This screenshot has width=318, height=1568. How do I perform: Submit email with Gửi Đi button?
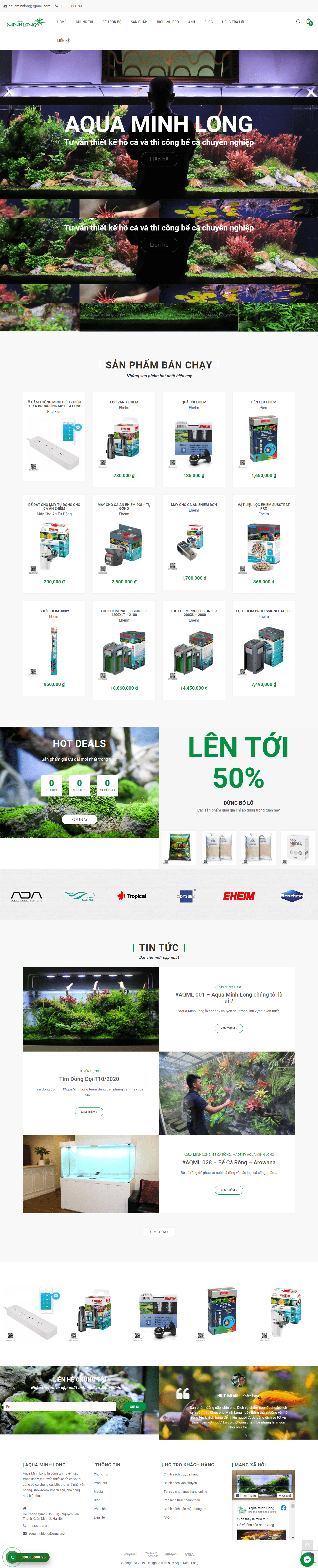[134, 1407]
